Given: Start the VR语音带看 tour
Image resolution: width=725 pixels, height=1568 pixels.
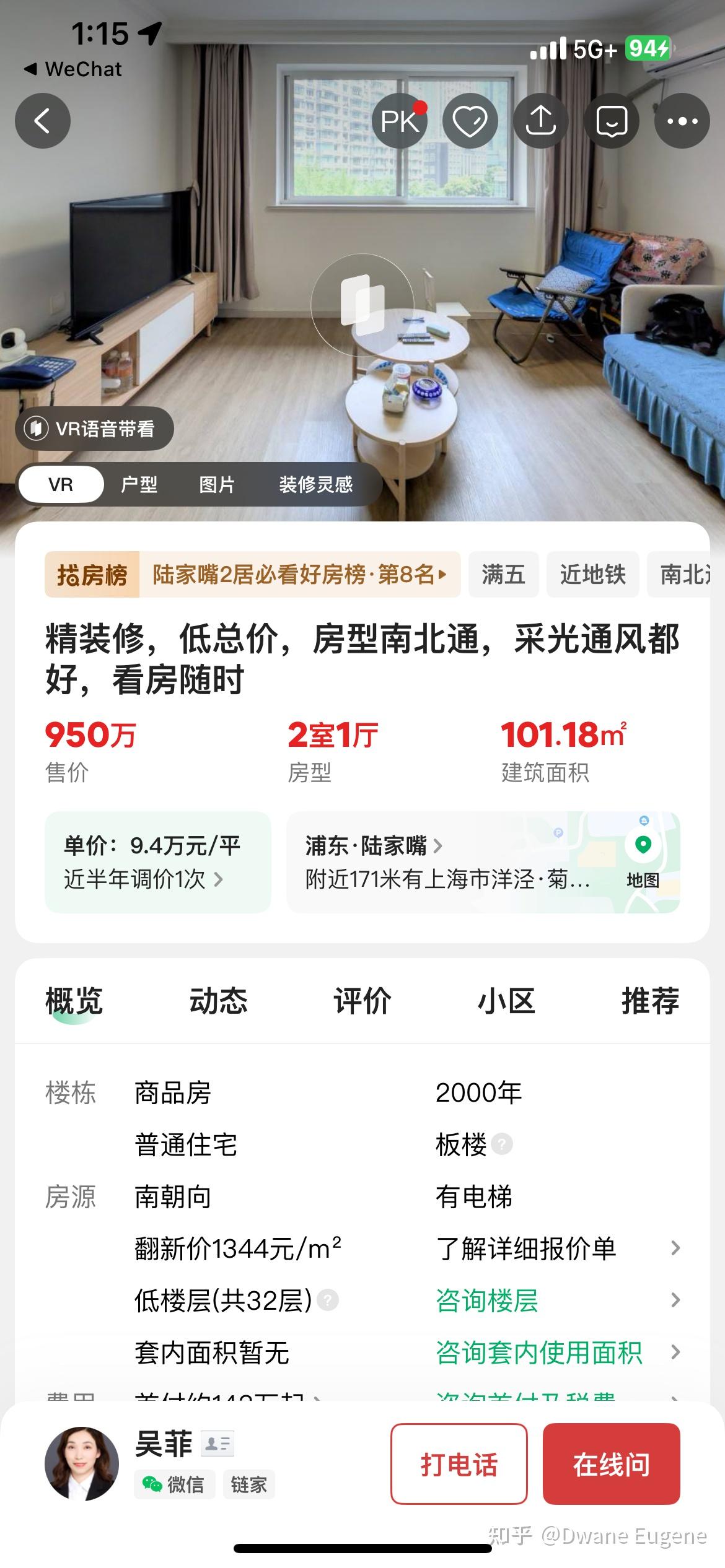Looking at the screenshot, I should [95, 429].
